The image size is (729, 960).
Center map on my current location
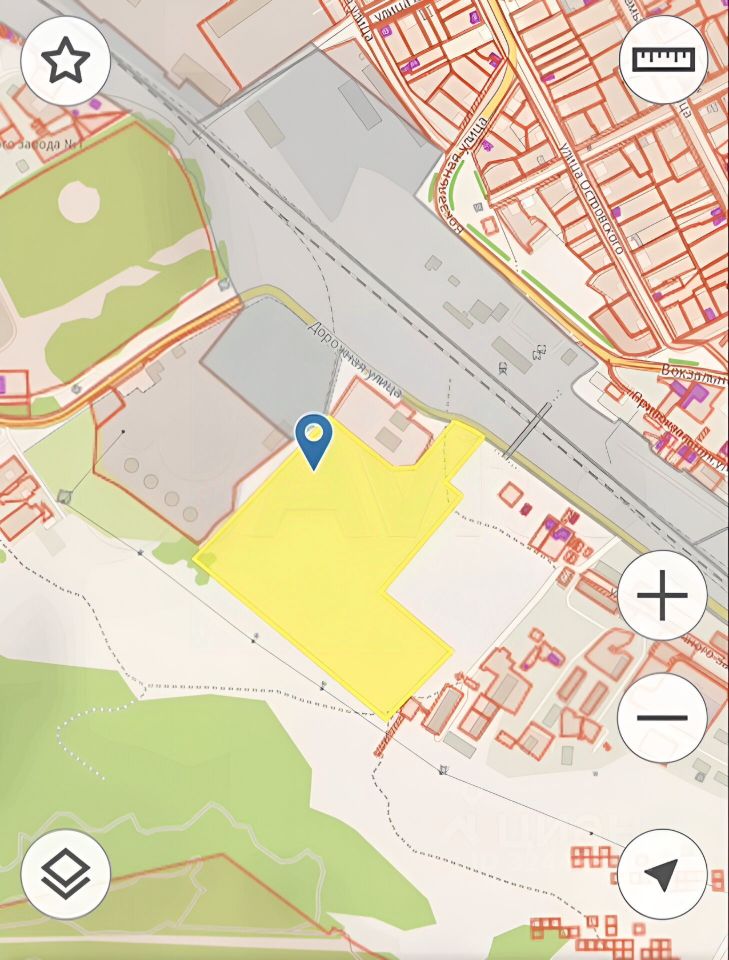[x=662, y=874]
